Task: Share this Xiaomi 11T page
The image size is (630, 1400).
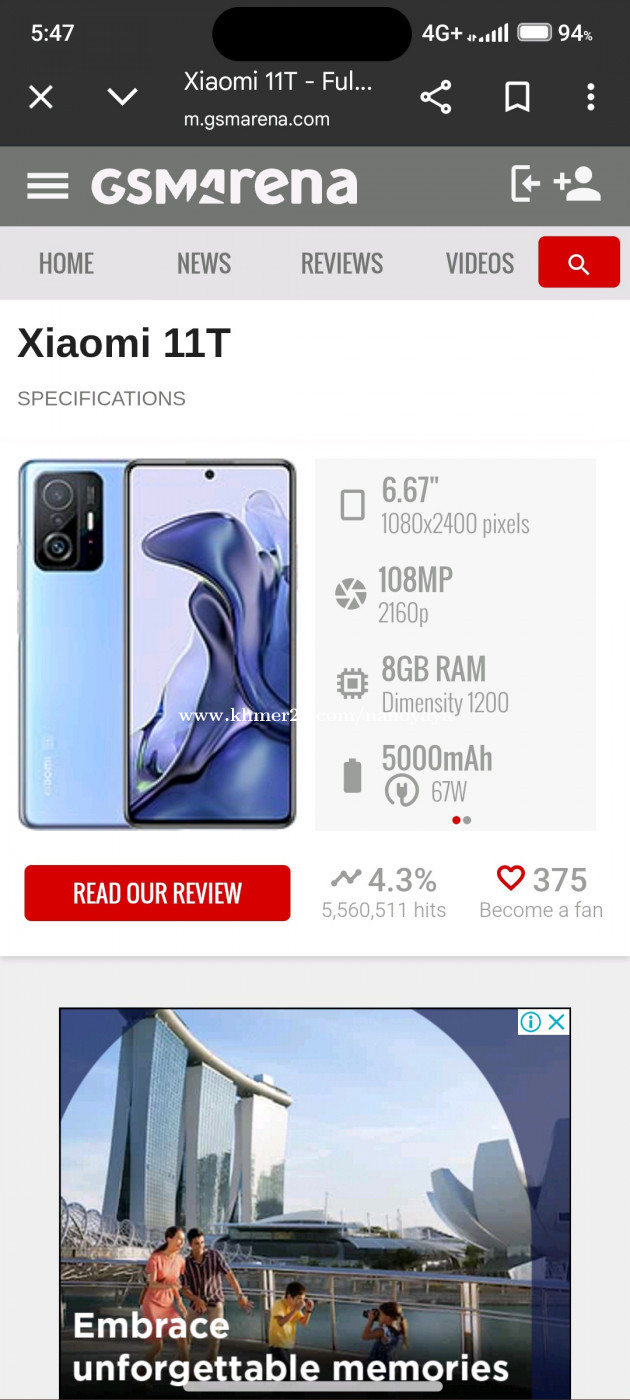Action: (436, 97)
